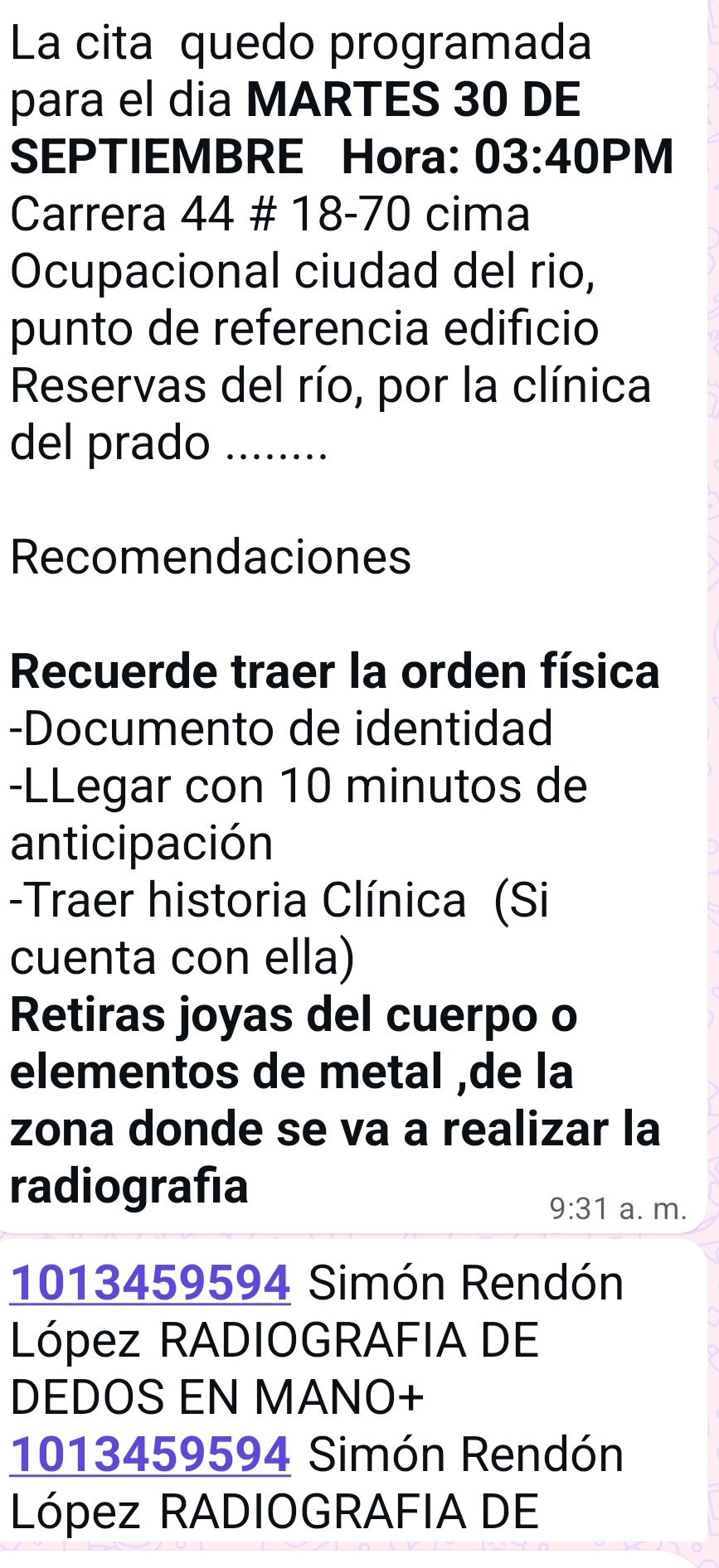The image size is (719, 1568).
Task: Tap the 1013459594 link after DEDOS EN MANO+
Action: tap(150, 1454)
